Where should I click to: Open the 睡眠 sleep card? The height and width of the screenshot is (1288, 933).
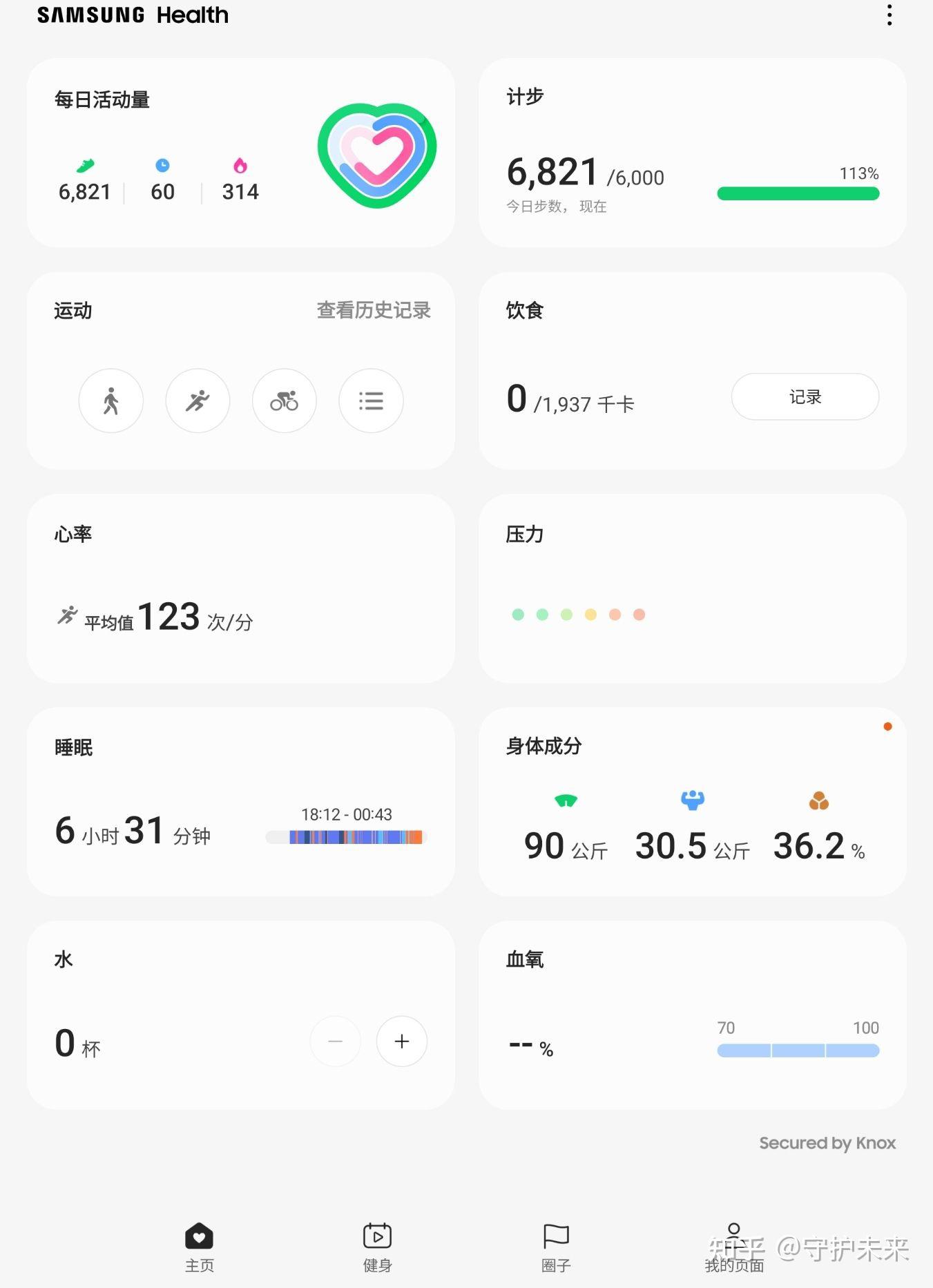(240, 802)
